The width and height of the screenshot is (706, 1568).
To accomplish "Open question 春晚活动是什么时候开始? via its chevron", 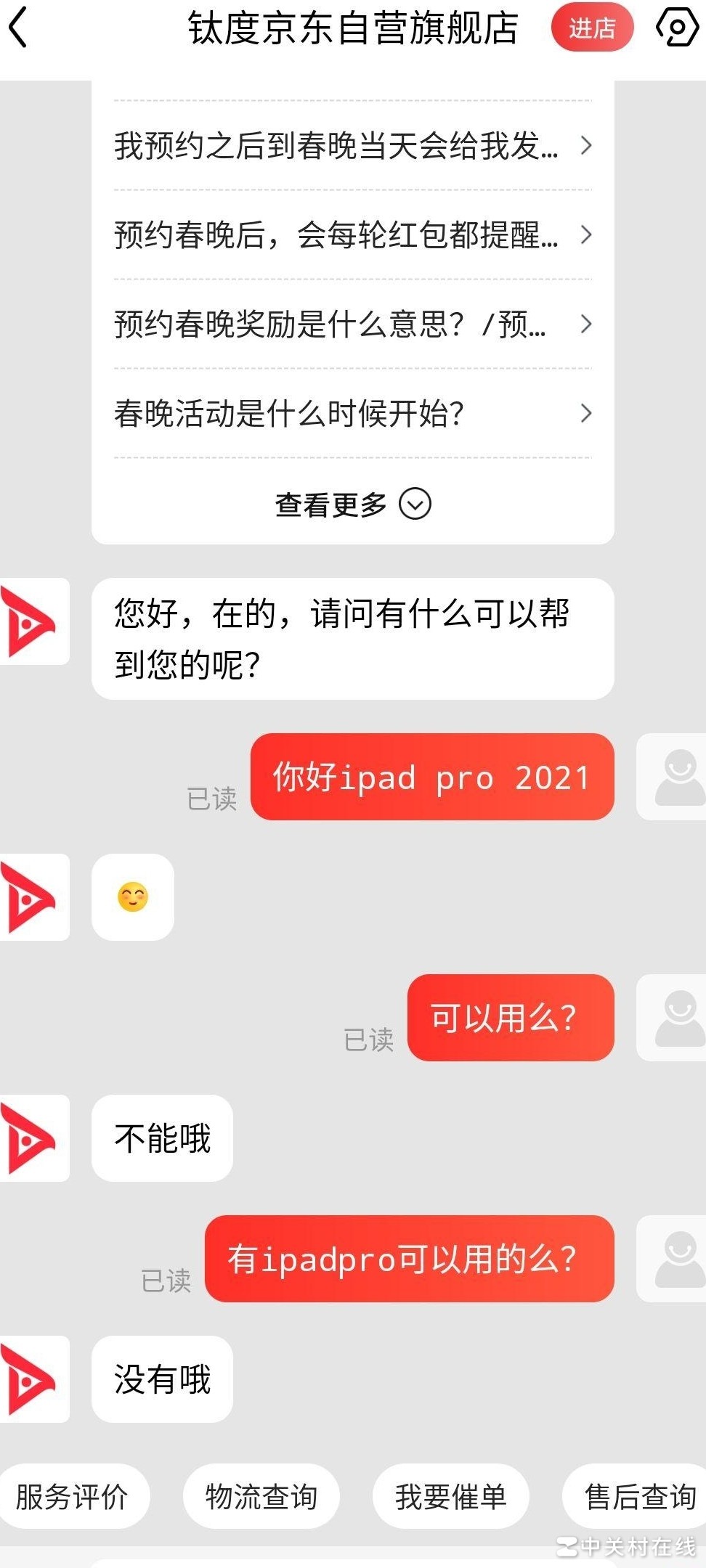I will pyautogui.click(x=587, y=413).
